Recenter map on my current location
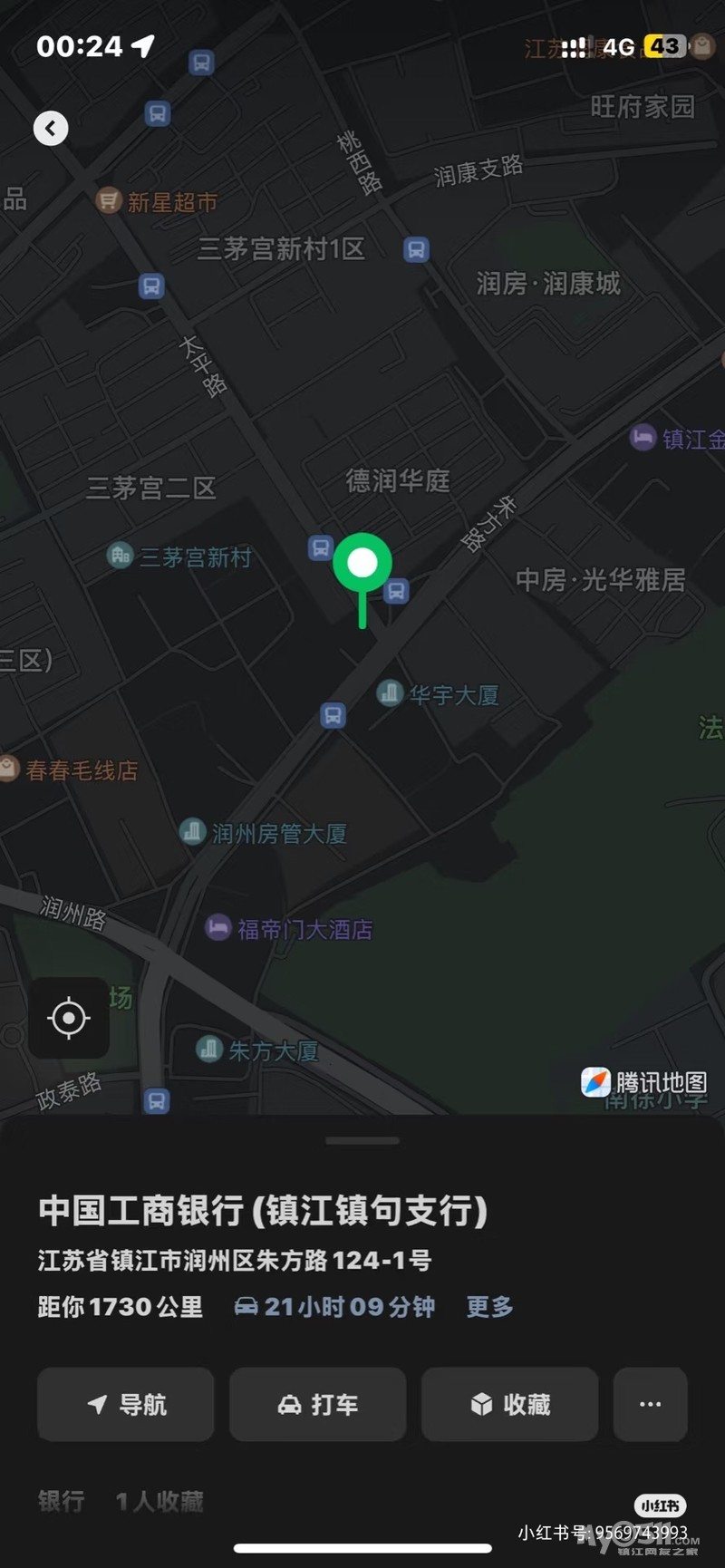 69,1018
